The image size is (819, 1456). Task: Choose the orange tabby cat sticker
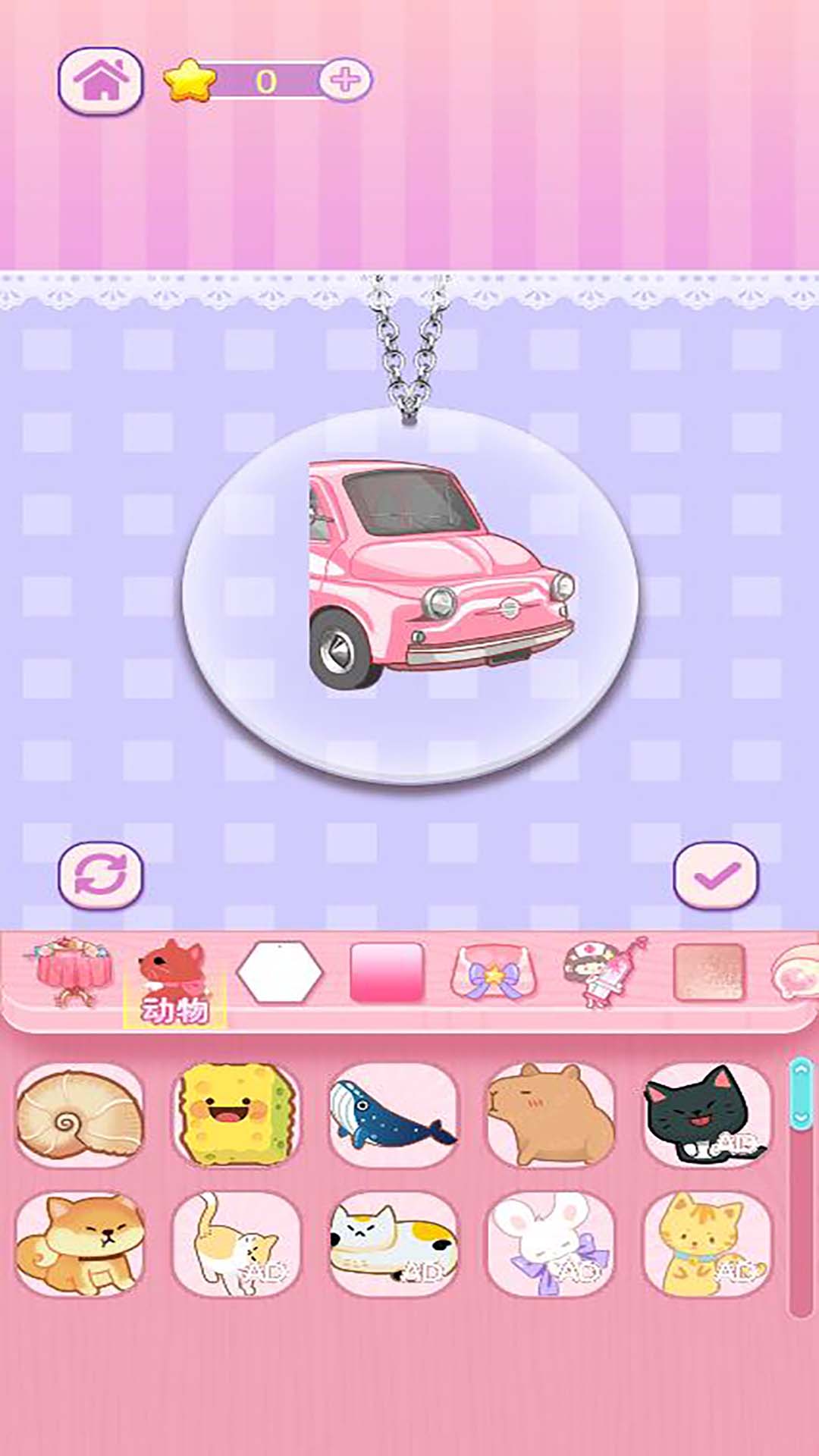707,1244
